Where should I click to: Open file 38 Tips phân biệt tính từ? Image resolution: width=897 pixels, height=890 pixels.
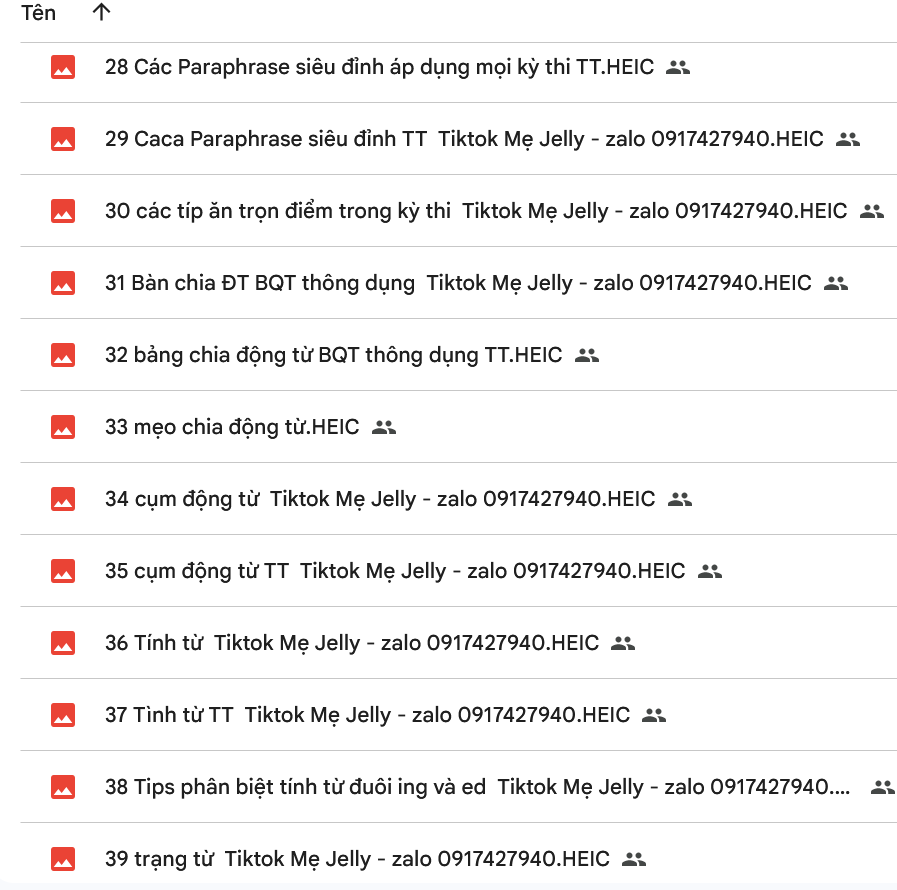[477, 787]
